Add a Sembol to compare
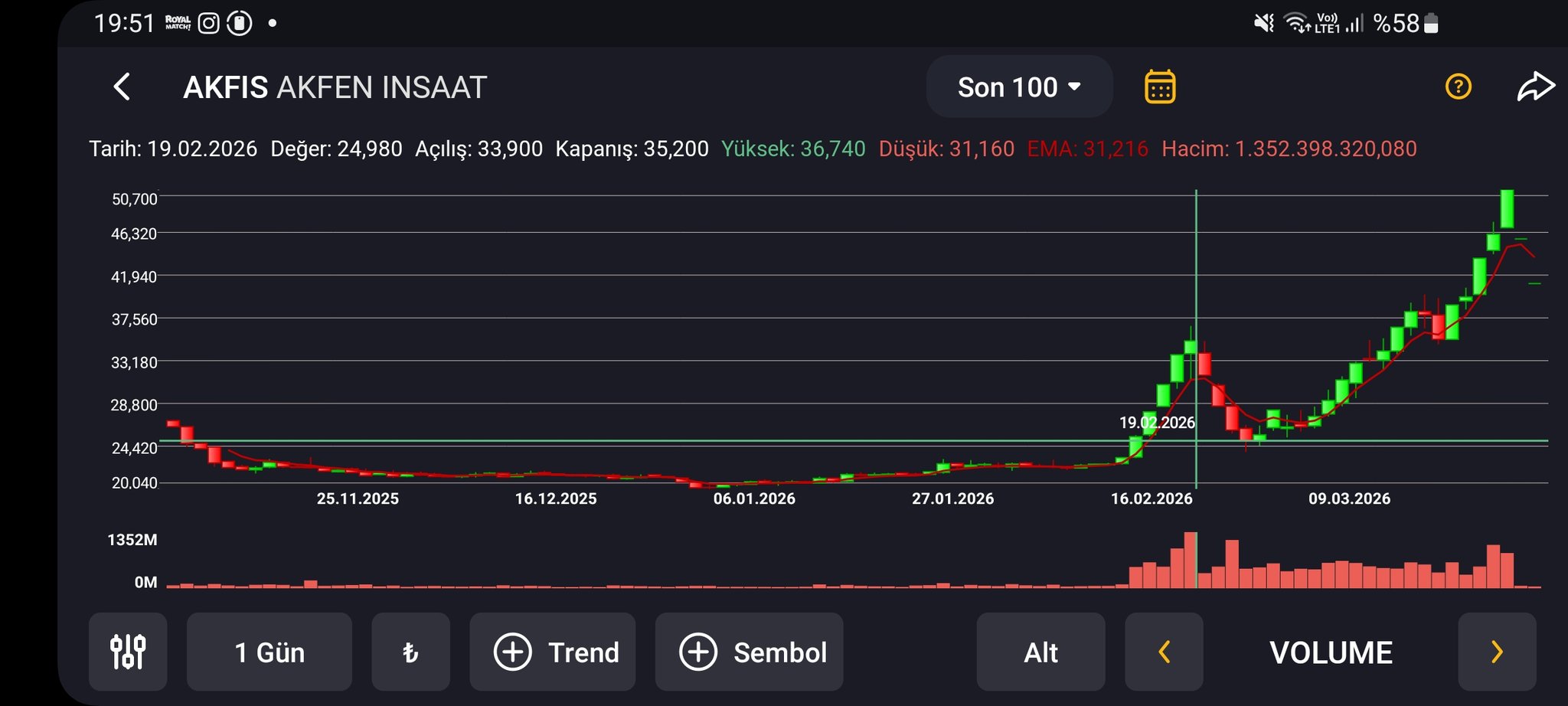The width and height of the screenshot is (1568, 706). pyautogui.click(x=749, y=652)
